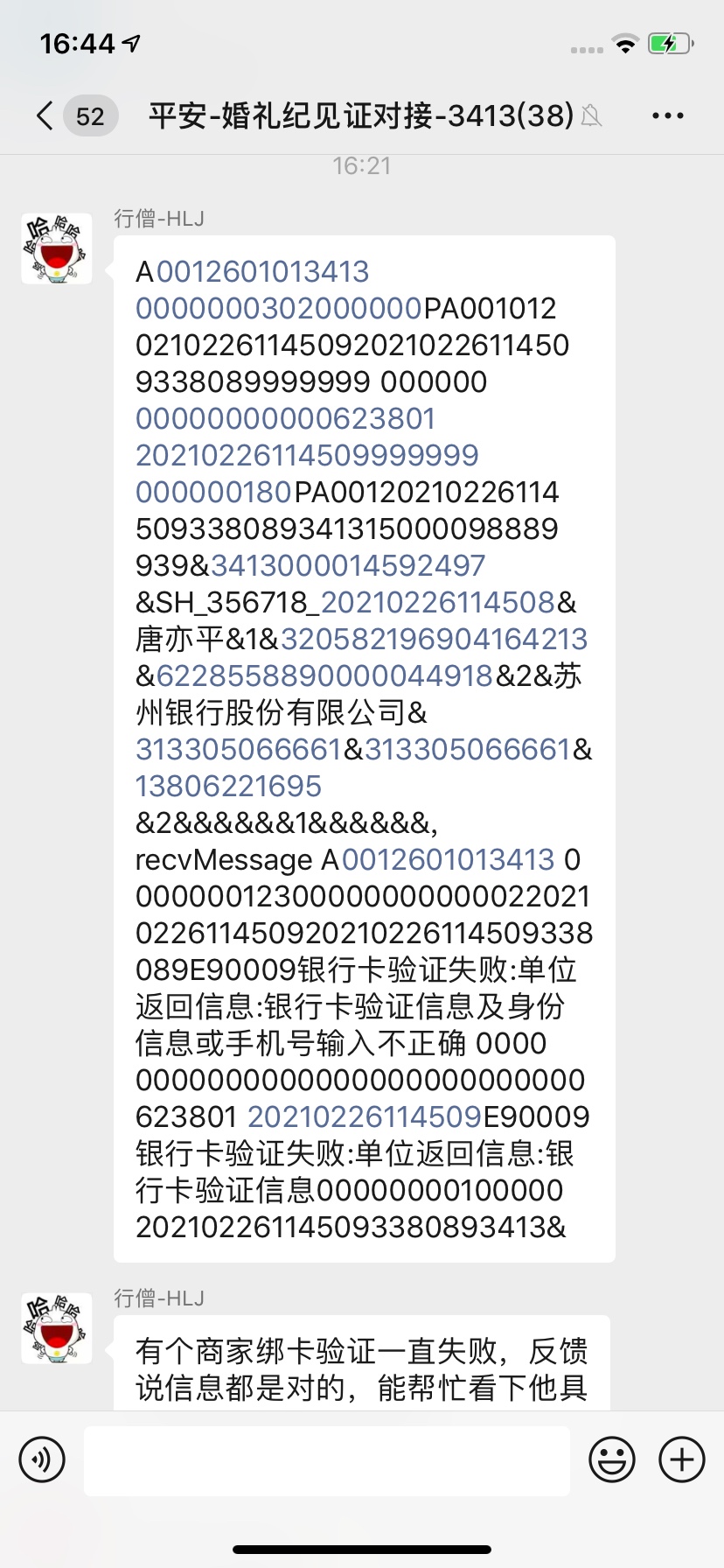Tap the linked number 0000000000623801
Image resolution: width=724 pixels, height=1568 pixels.
(x=285, y=418)
